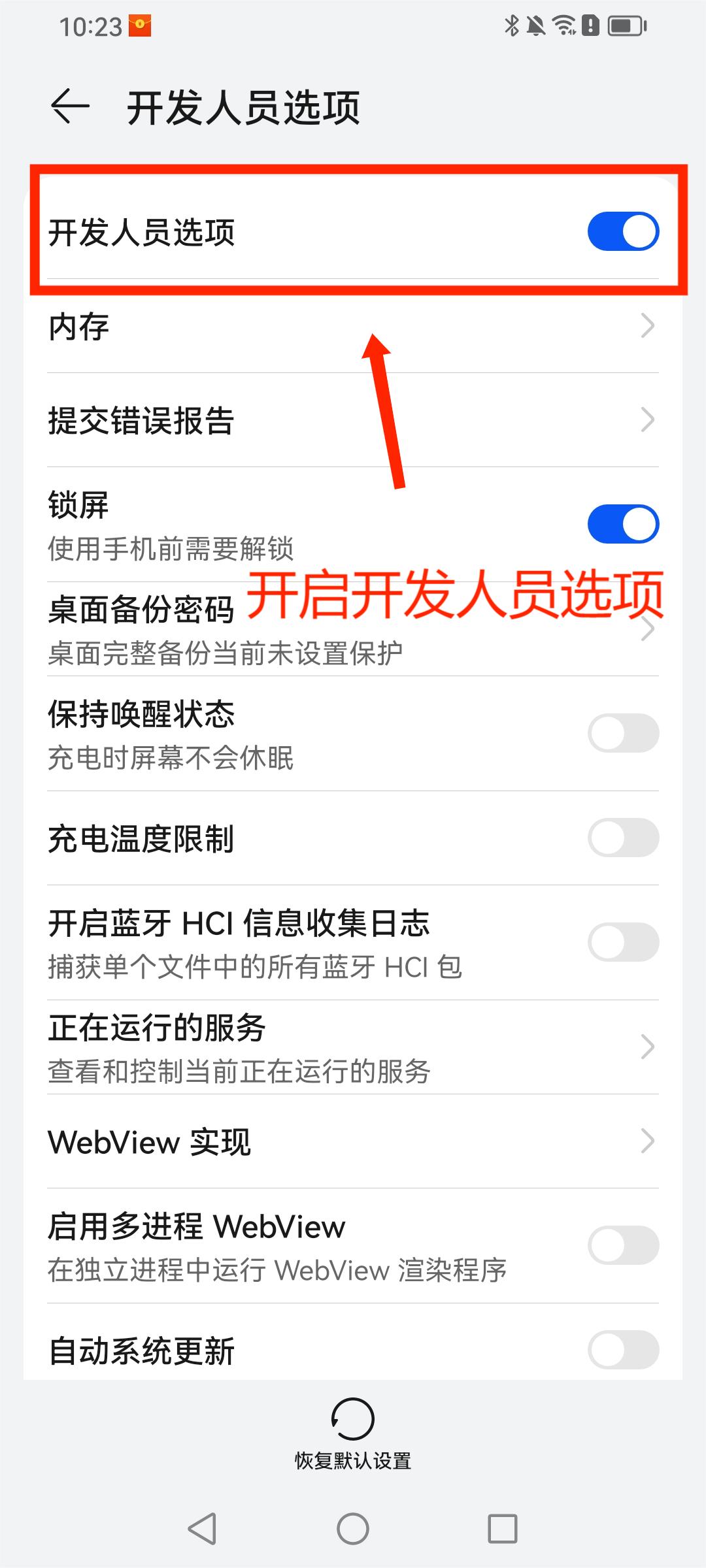Image resolution: width=706 pixels, height=1568 pixels.
Task: Open WebView 实现 option
Action: click(x=353, y=1141)
